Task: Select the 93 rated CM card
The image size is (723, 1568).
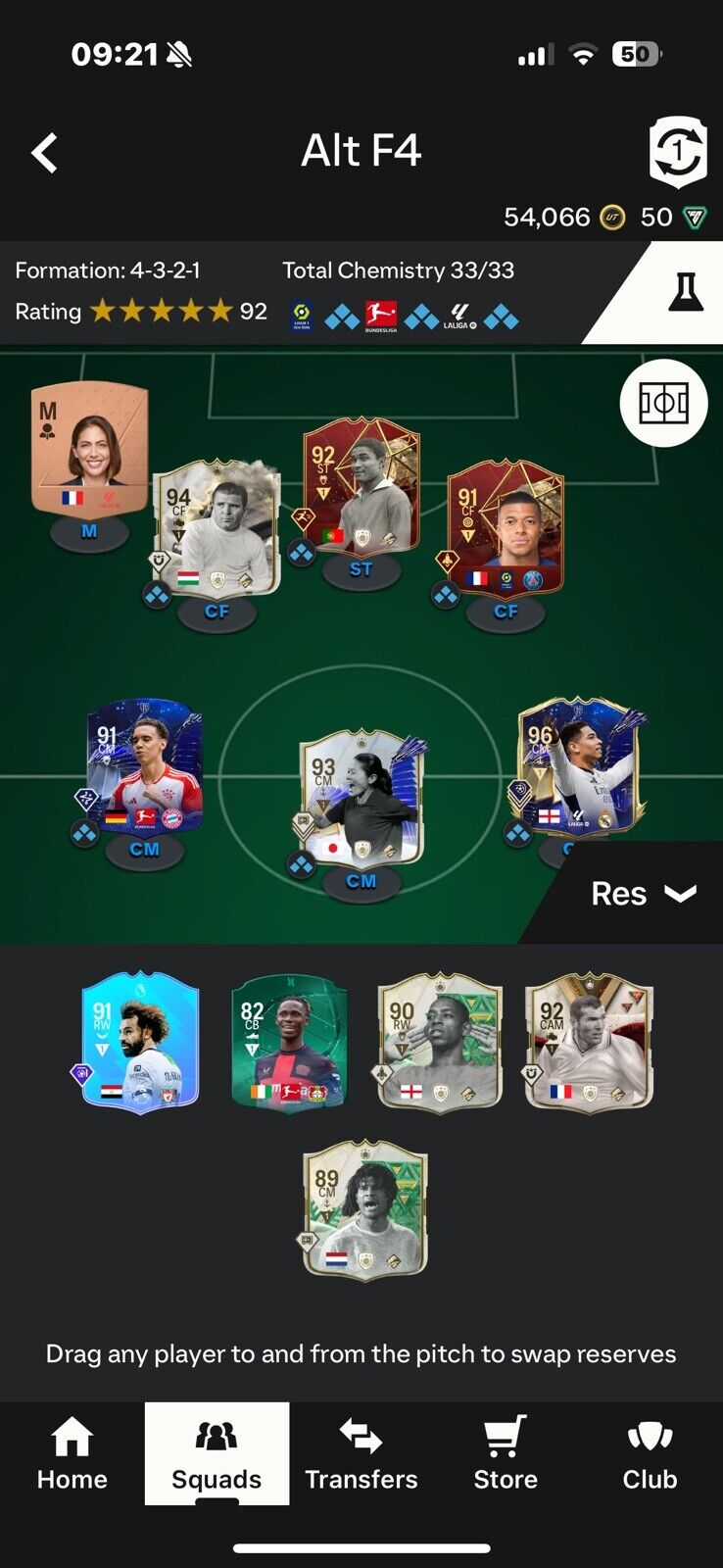Action: pyautogui.click(x=361, y=798)
